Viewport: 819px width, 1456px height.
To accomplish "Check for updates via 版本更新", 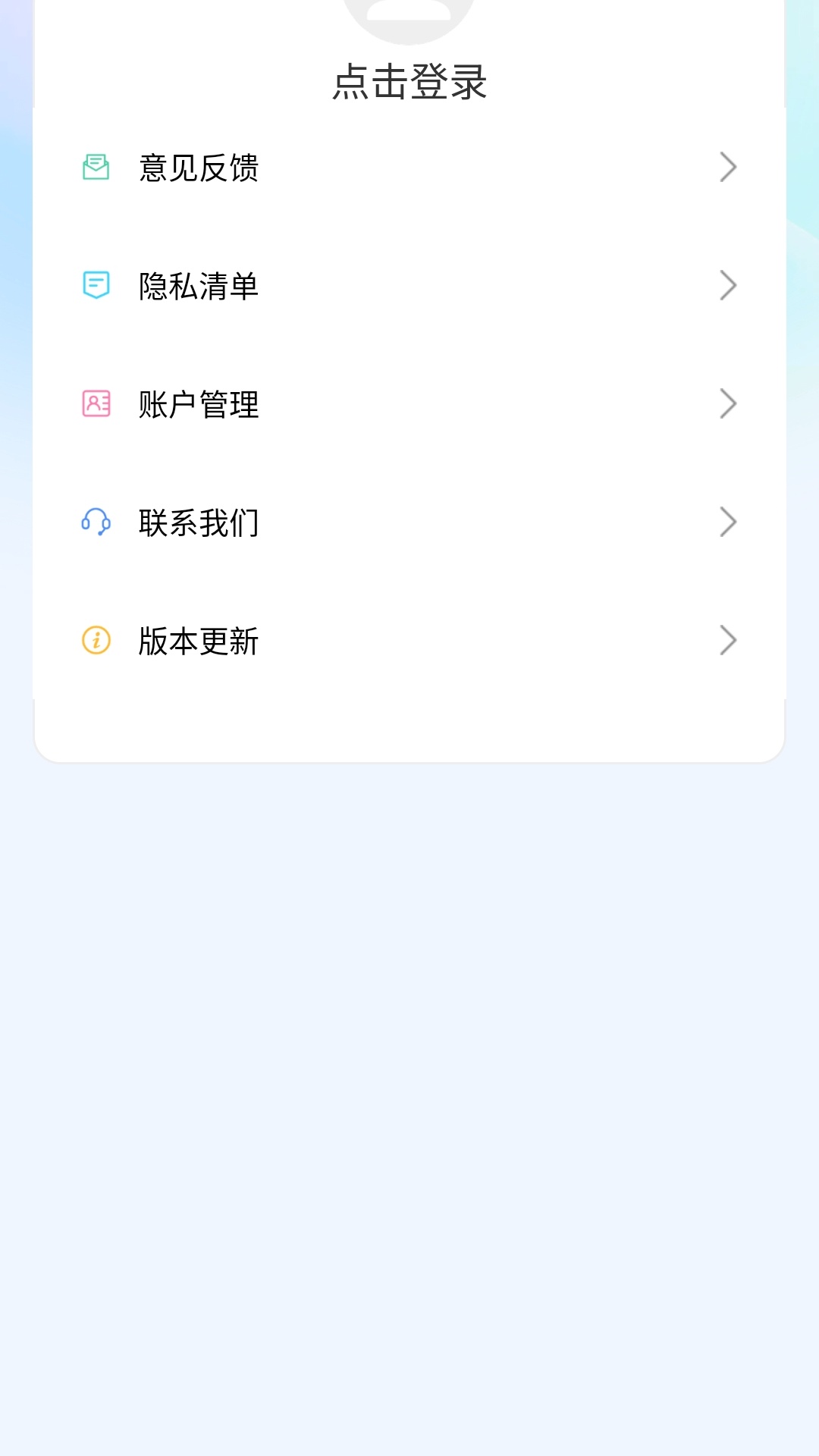I will point(199,642).
